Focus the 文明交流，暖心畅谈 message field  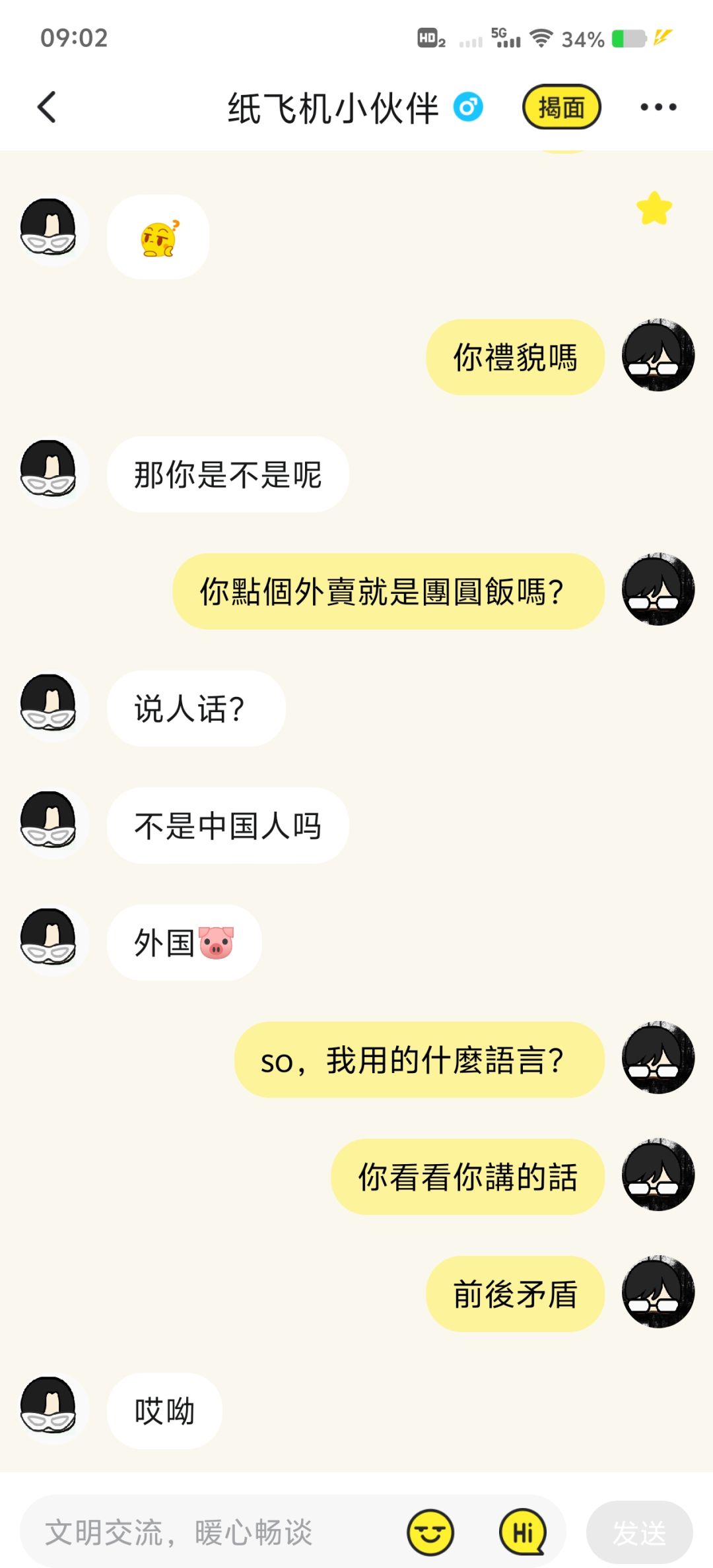click(211, 1532)
